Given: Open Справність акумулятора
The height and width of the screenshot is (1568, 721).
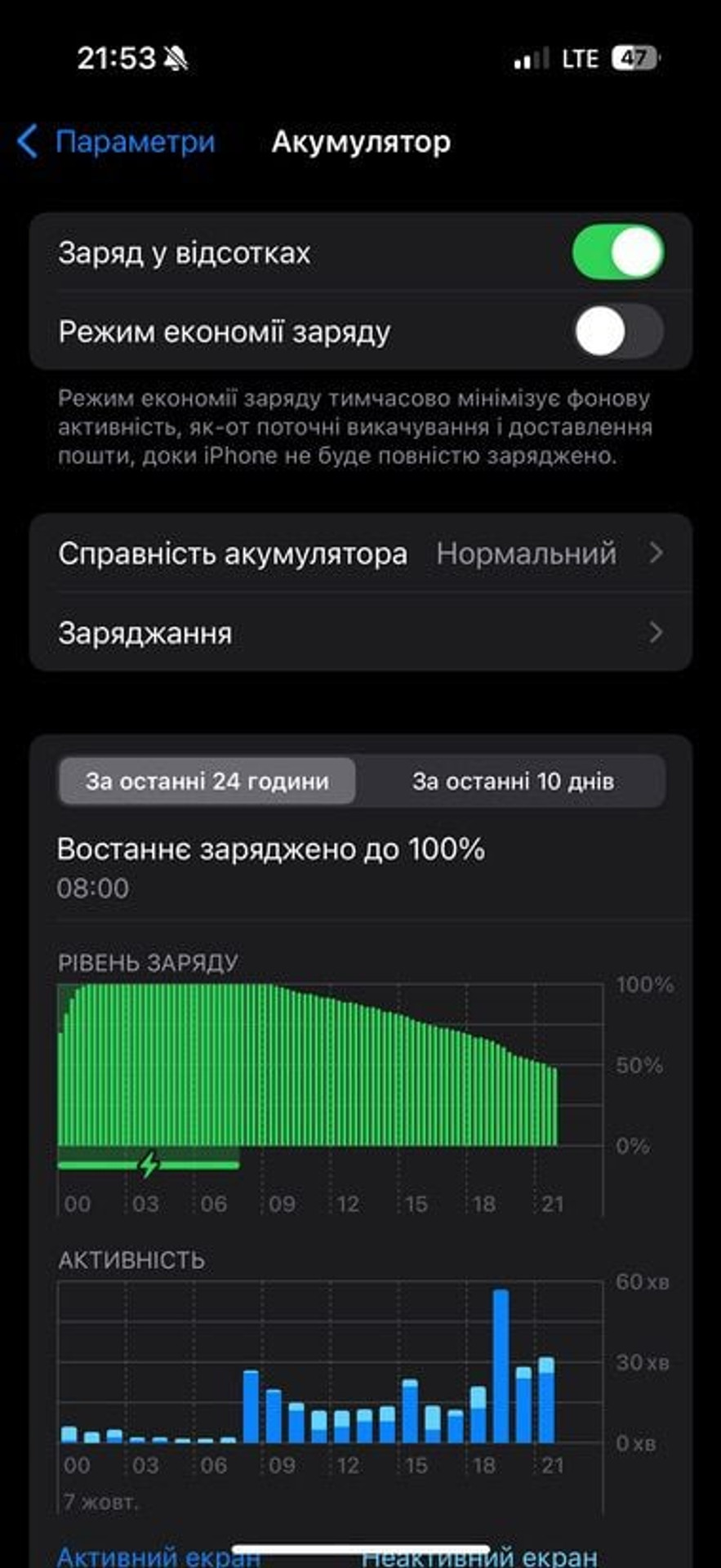Looking at the screenshot, I should tap(361, 554).
